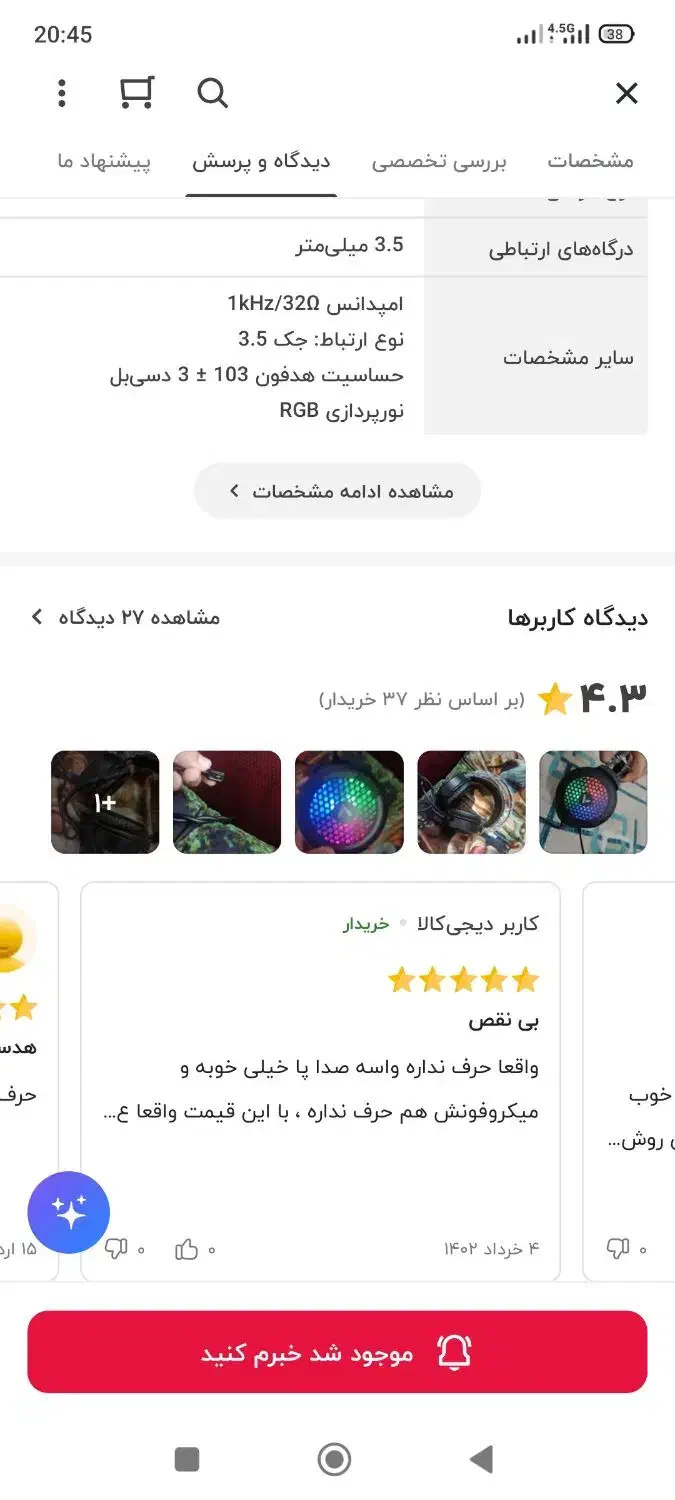Open the AI assistant sparkle button
The width and height of the screenshot is (675, 1500).
tap(69, 1212)
